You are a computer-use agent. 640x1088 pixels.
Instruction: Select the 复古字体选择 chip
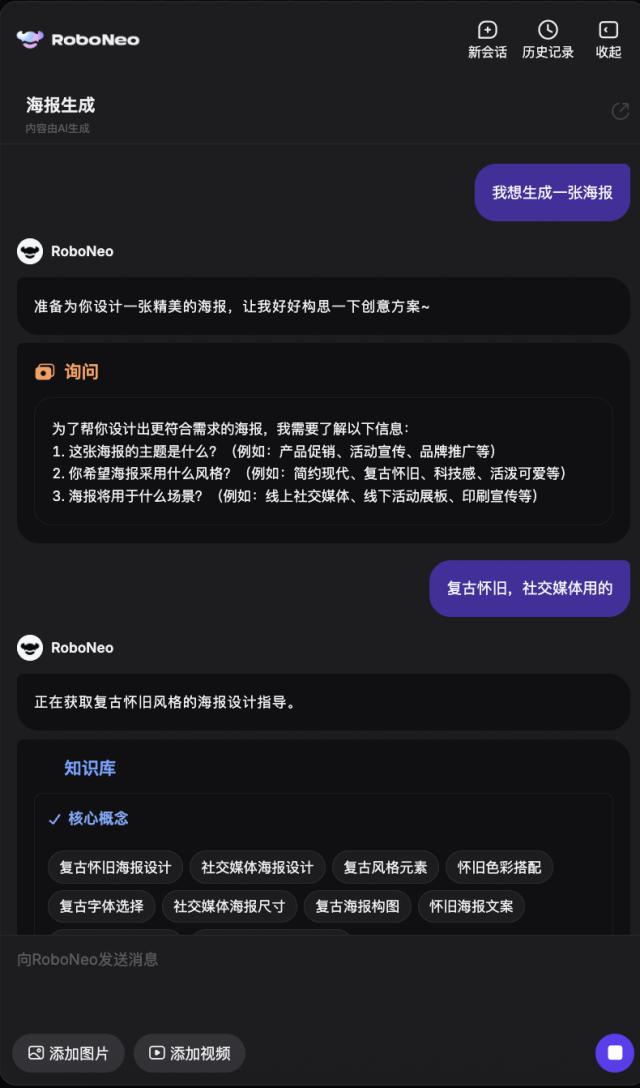click(101, 906)
